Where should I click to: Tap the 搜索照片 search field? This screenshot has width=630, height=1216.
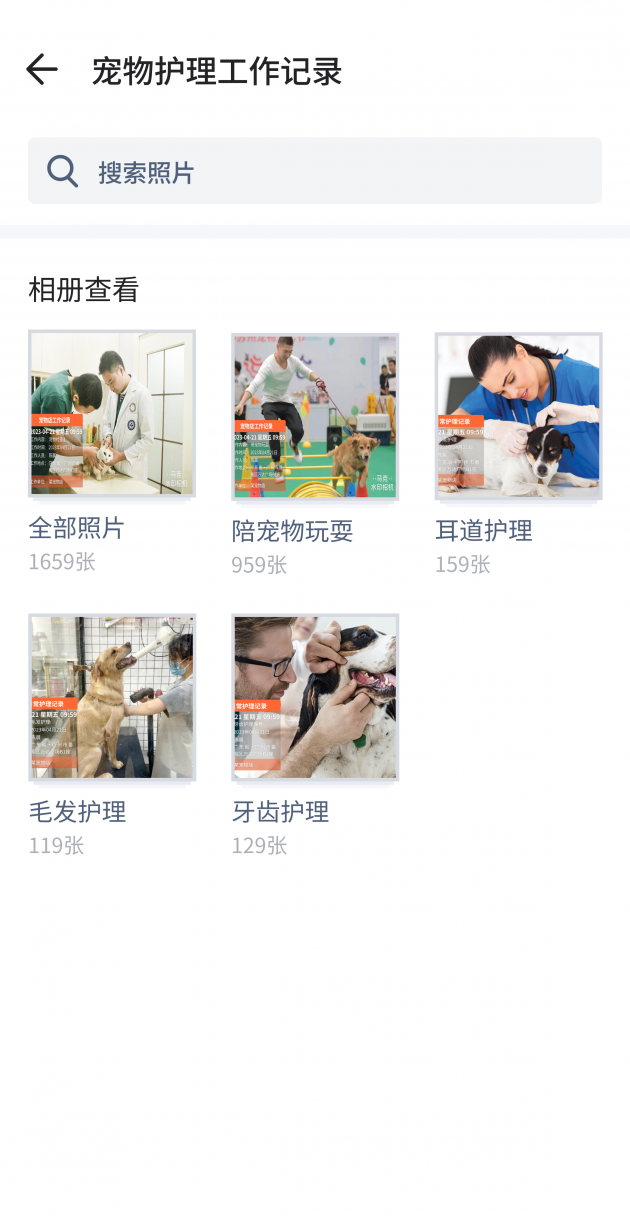pos(314,171)
